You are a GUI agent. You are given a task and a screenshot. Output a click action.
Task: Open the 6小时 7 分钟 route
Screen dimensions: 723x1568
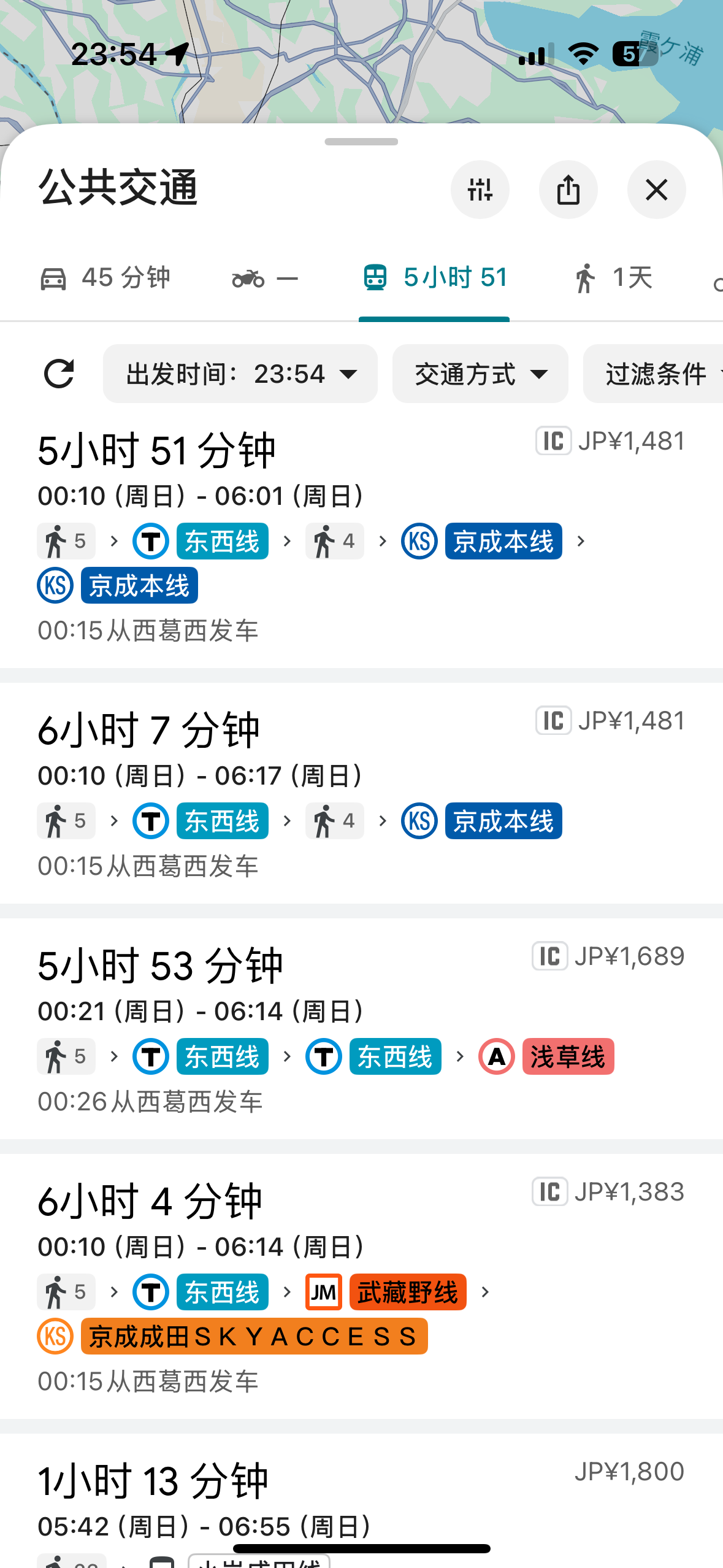click(361, 793)
